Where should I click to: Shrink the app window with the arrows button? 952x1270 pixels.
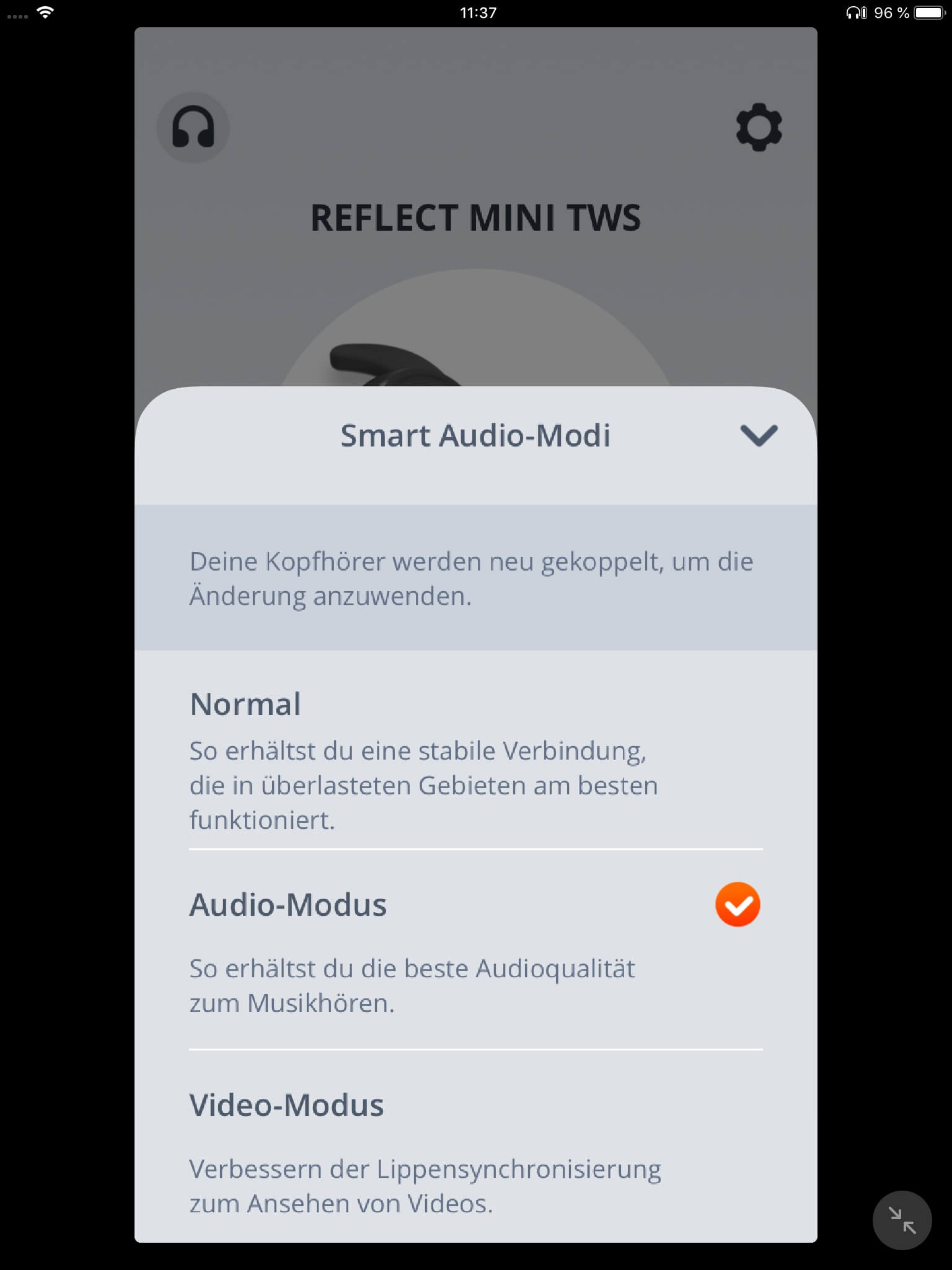[902, 1220]
